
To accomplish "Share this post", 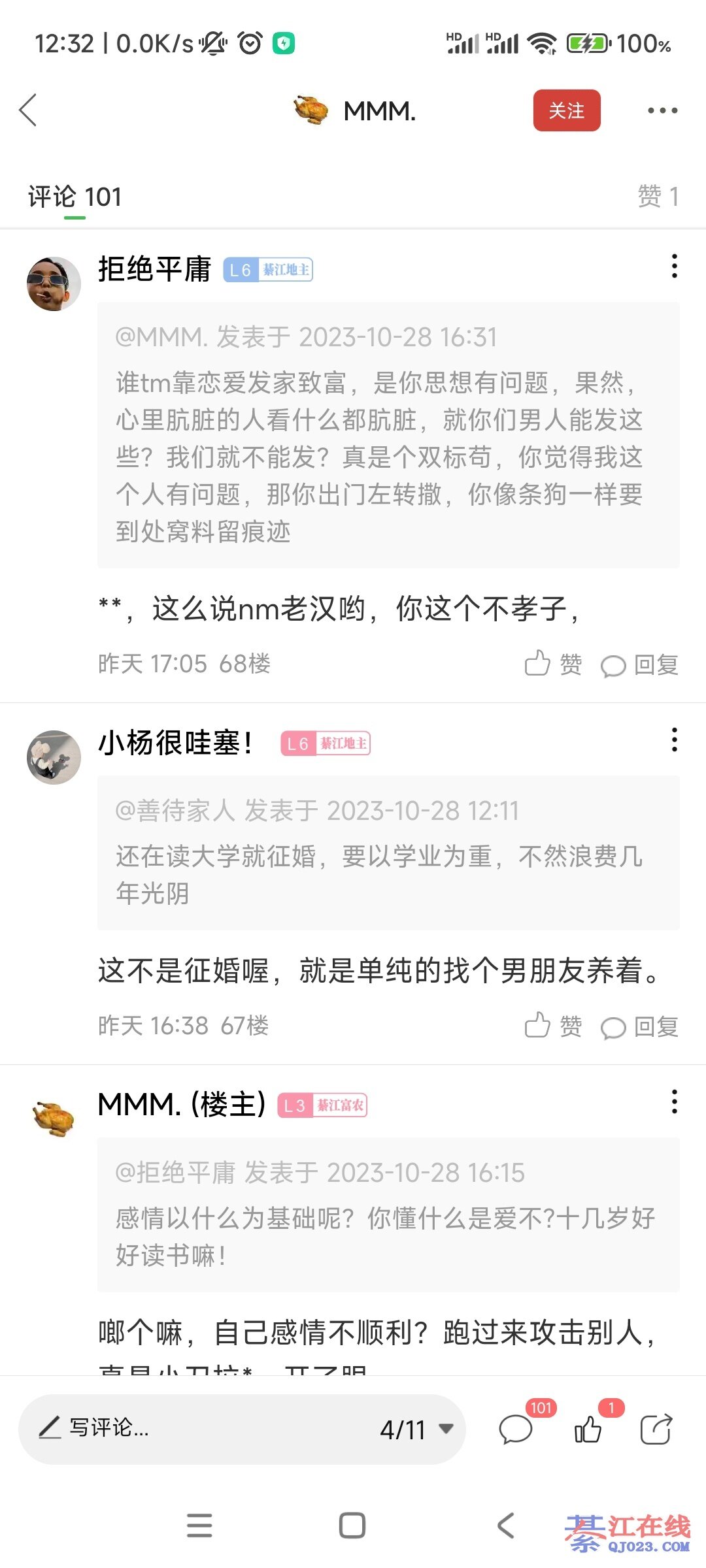I will click(656, 1429).
